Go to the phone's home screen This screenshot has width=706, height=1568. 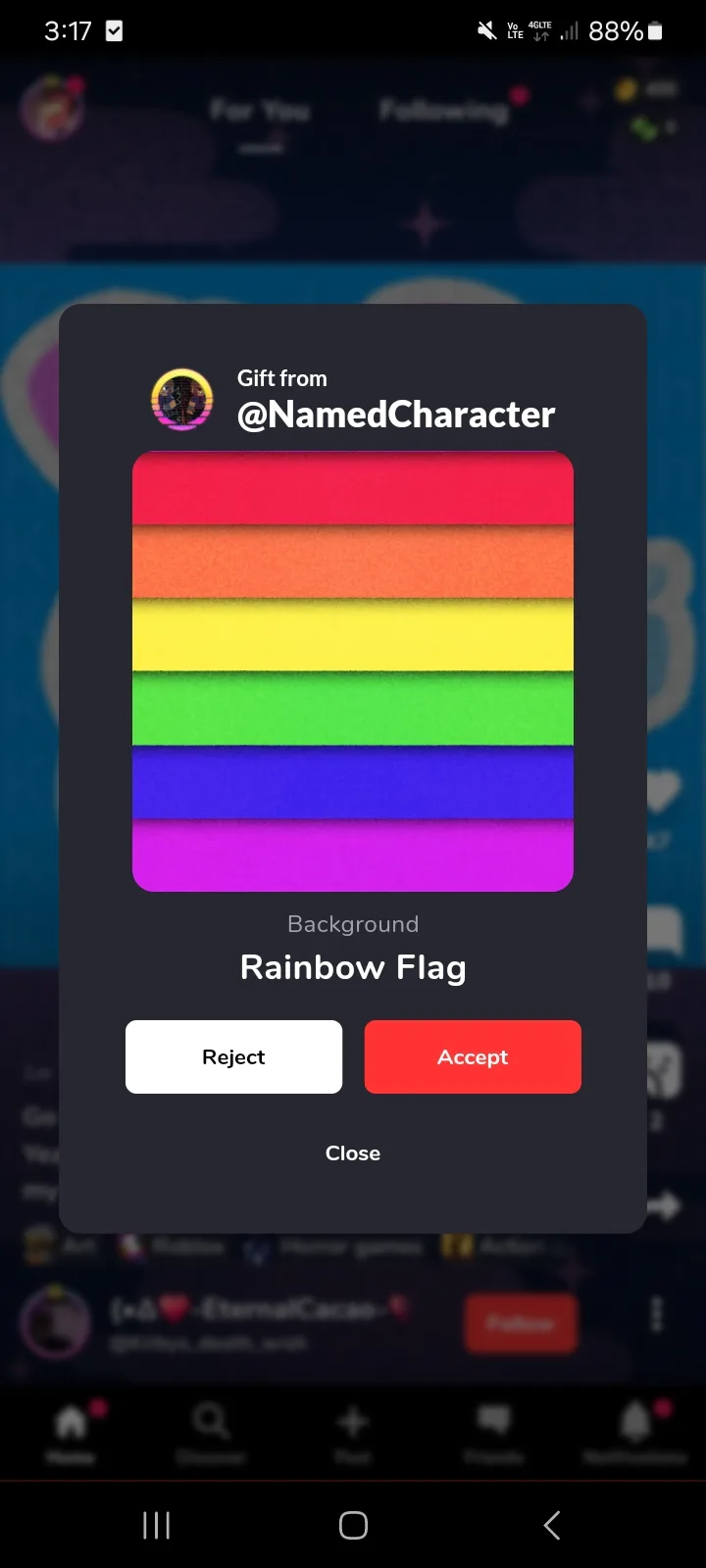tap(353, 1525)
